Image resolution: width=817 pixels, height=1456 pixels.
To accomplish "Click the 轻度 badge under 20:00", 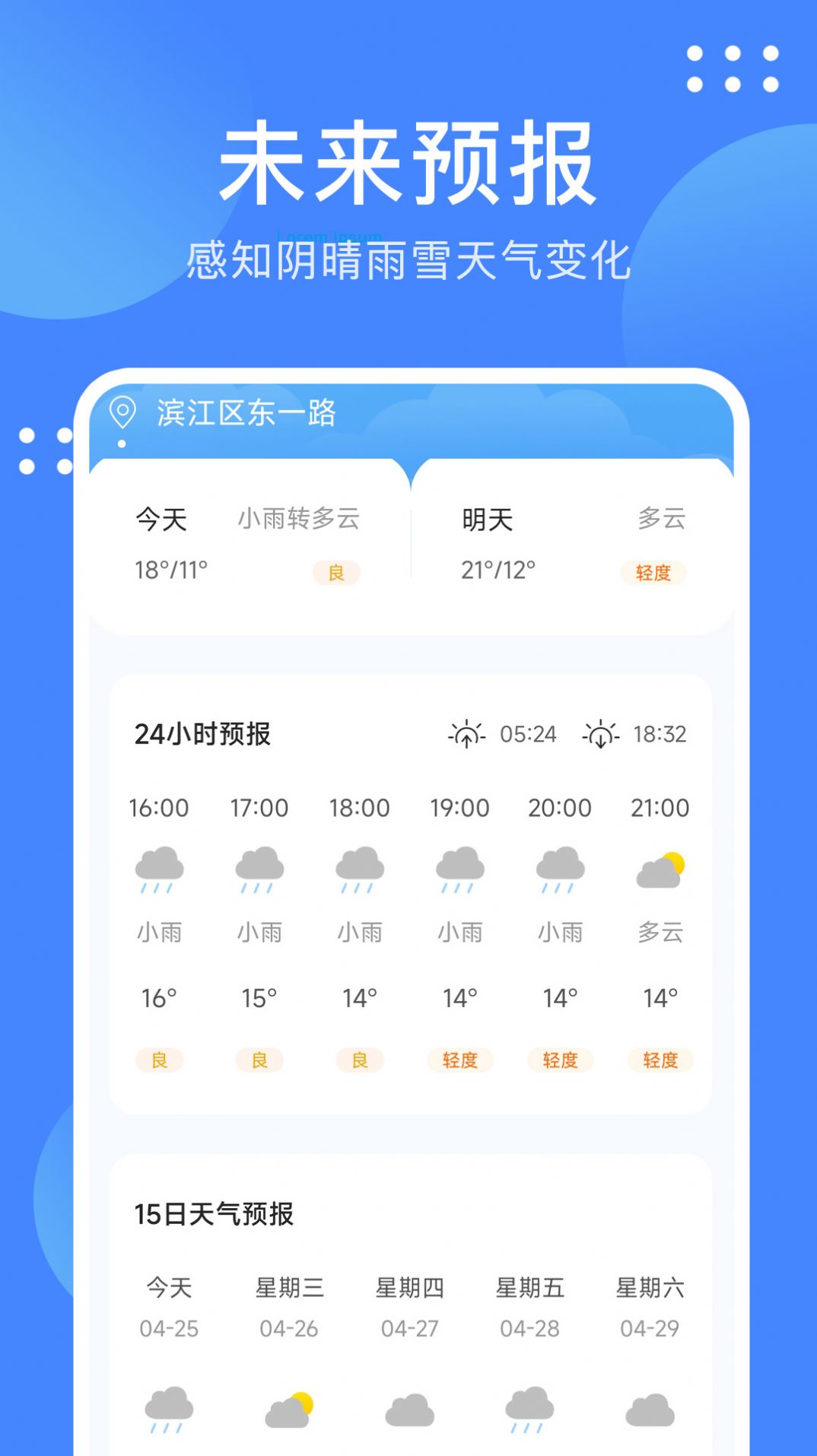I will (x=560, y=1060).
